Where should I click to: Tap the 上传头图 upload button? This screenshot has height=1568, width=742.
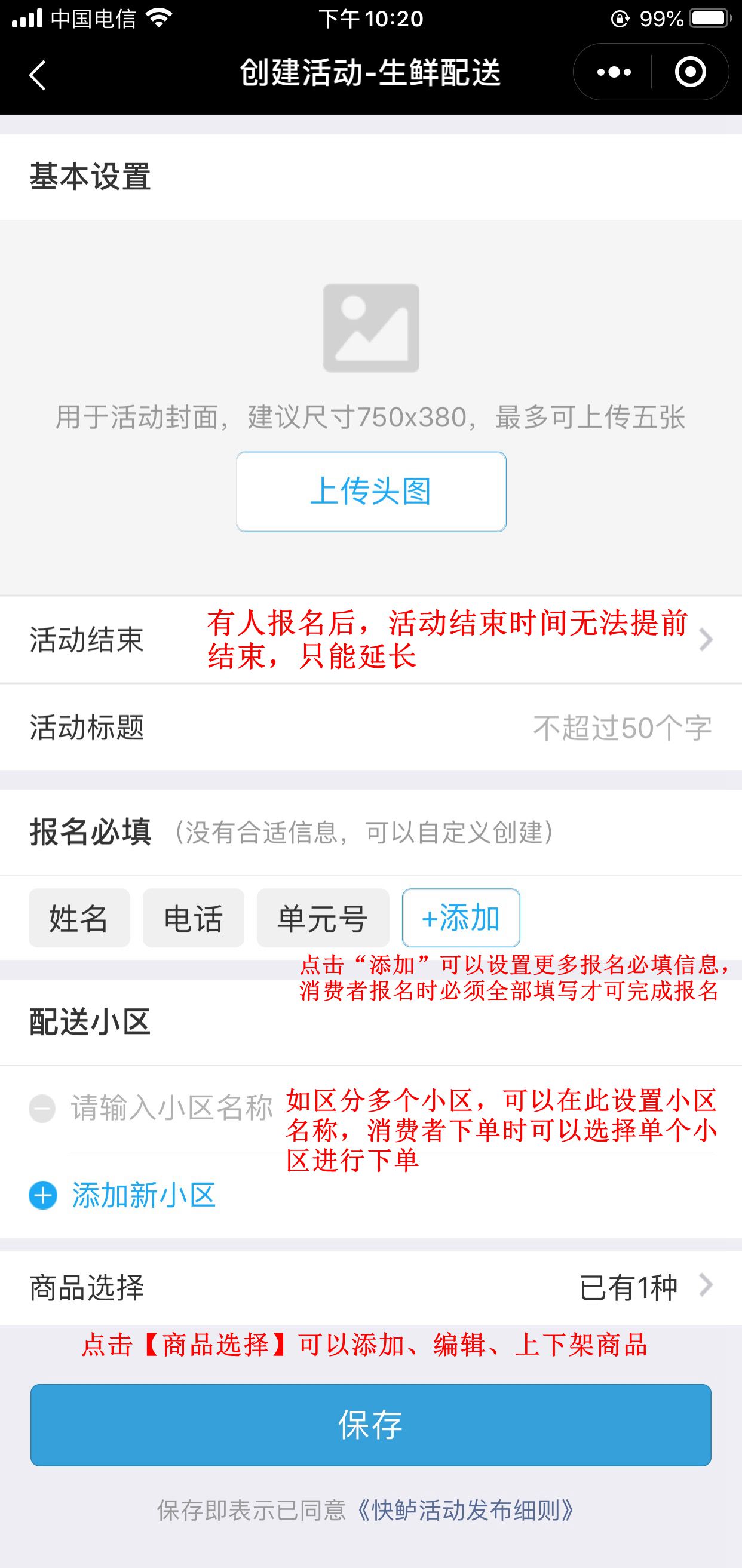pyautogui.click(x=370, y=491)
